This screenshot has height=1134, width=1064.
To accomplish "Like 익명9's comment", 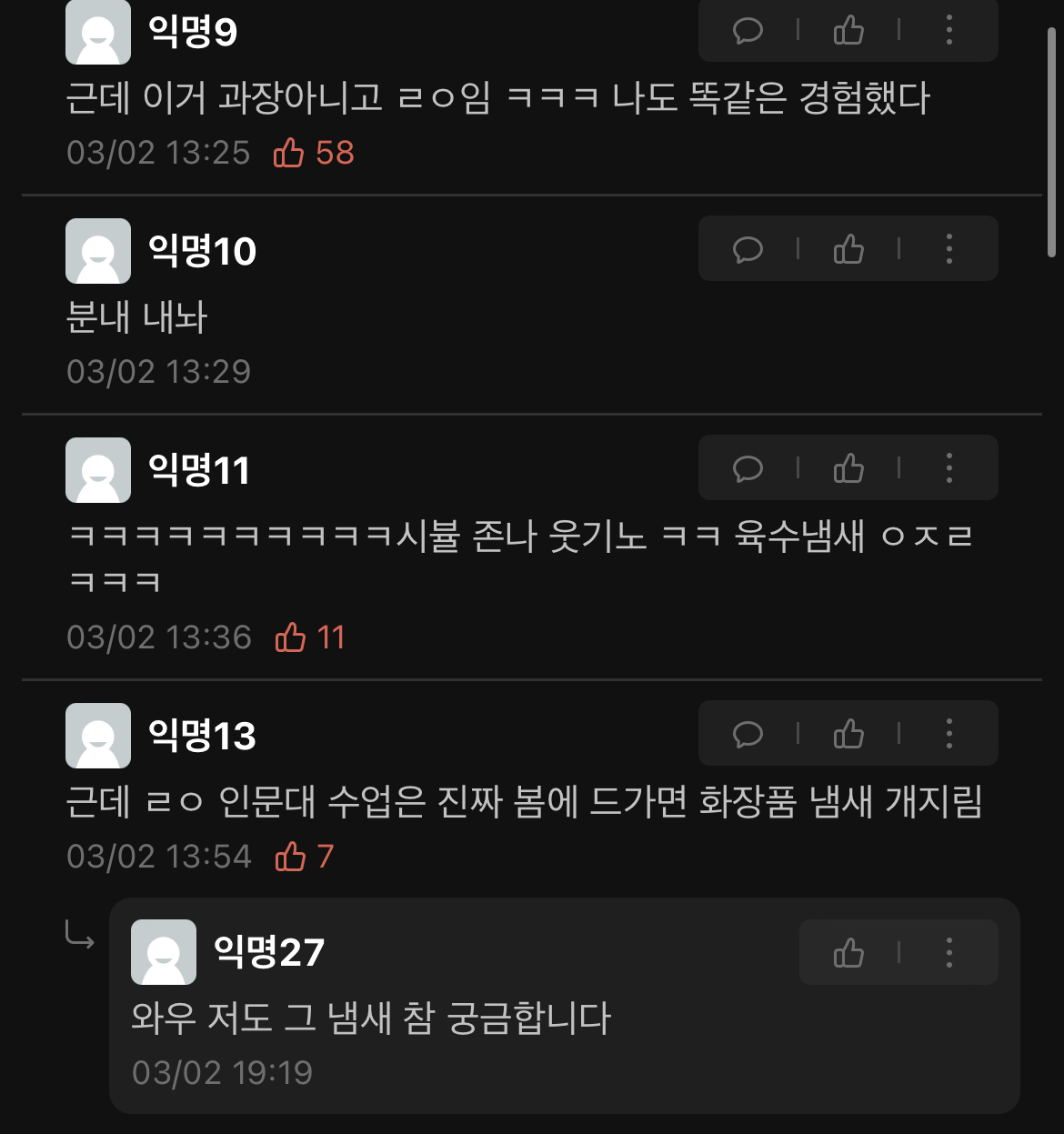I will coord(848,30).
